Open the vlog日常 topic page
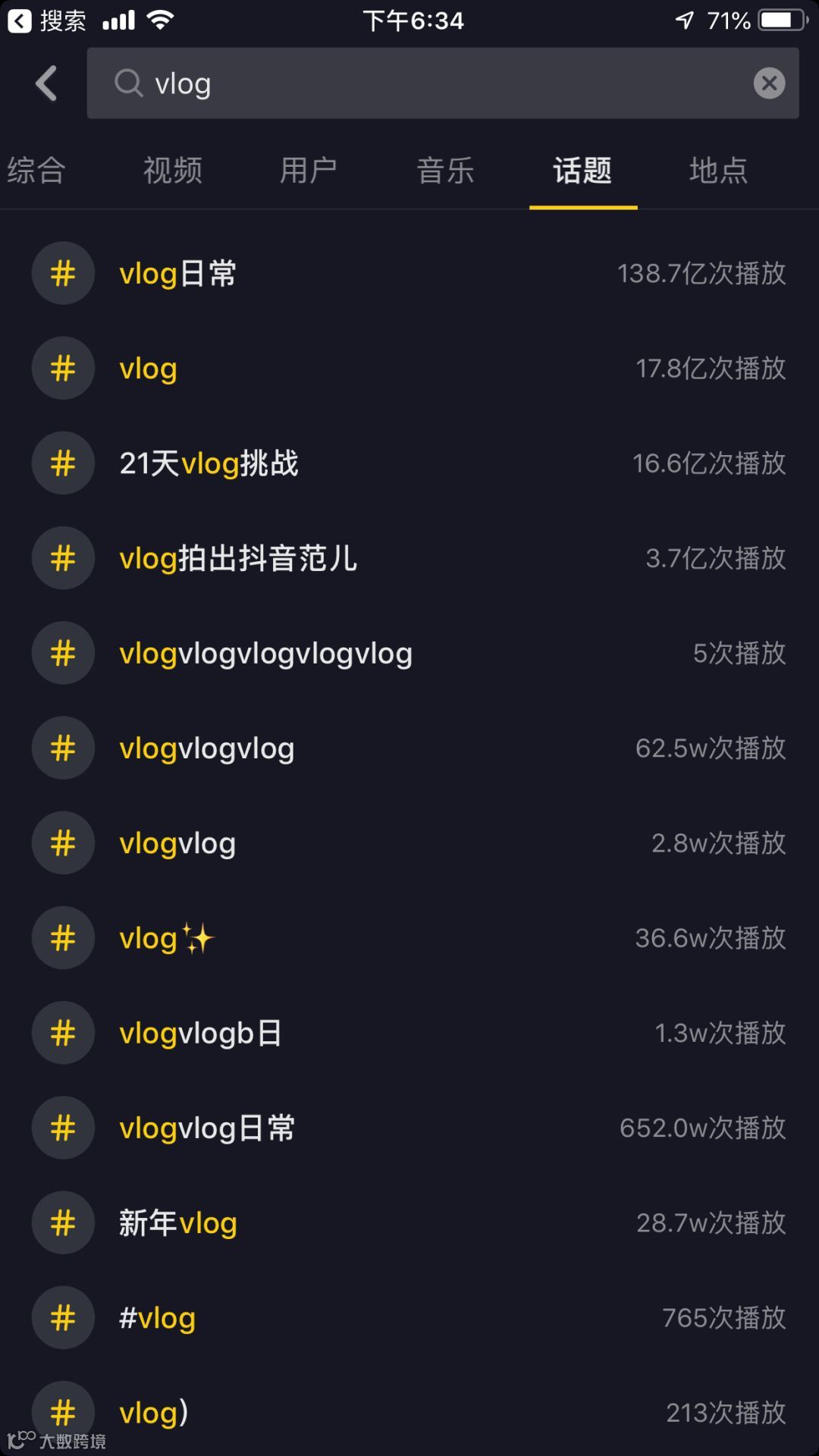 177,273
